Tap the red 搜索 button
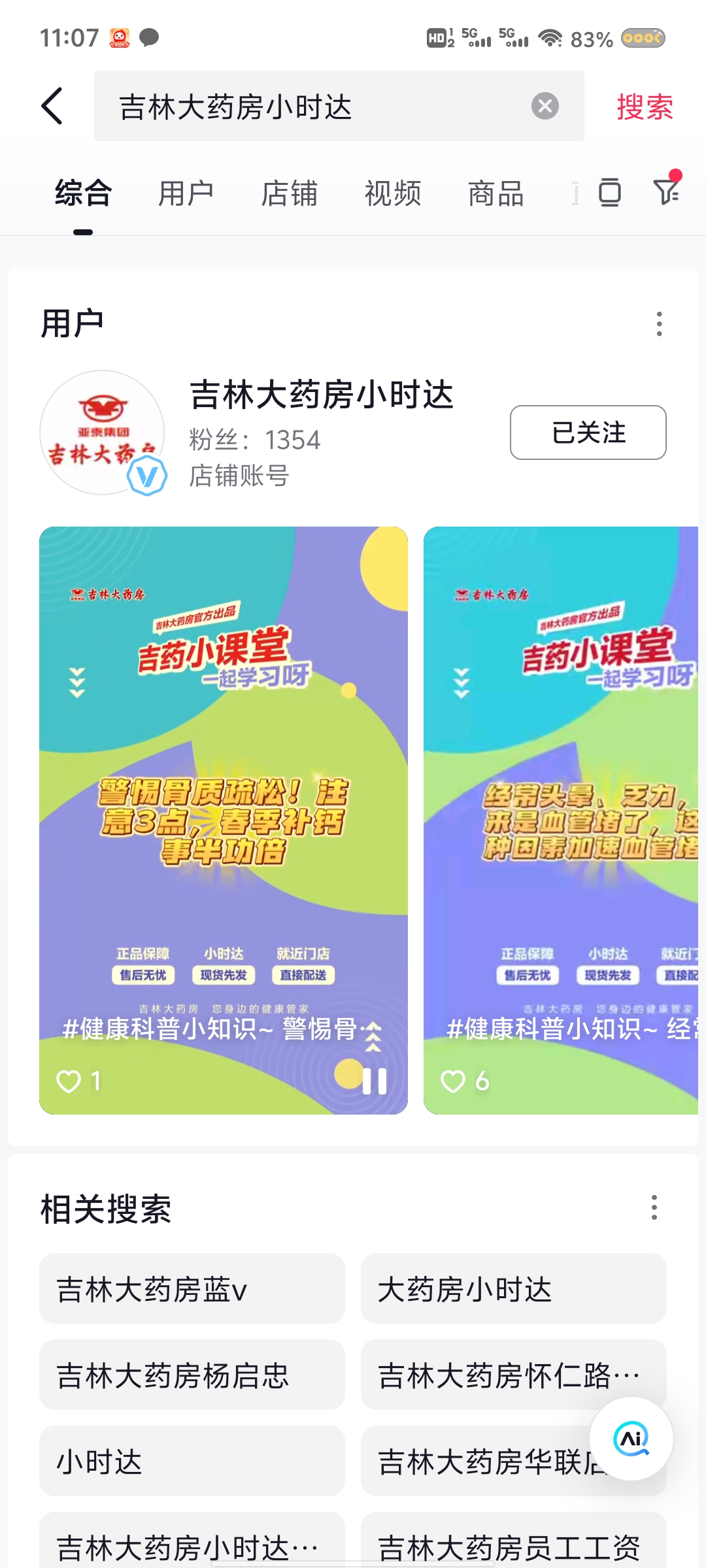The height and width of the screenshot is (1568, 706). [644, 106]
